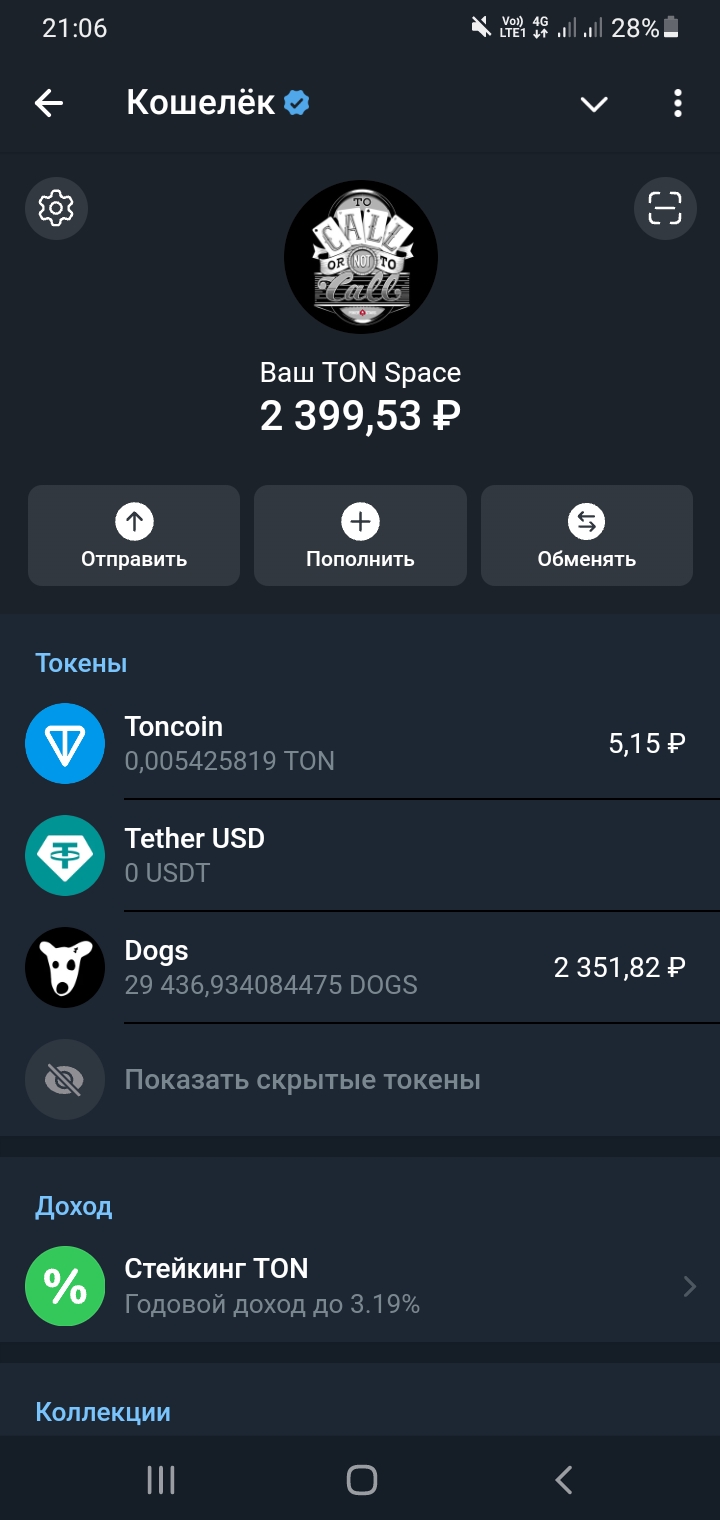Tap the send arrow icon on Отправить
The image size is (720, 1520).
pyautogui.click(x=133, y=521)
